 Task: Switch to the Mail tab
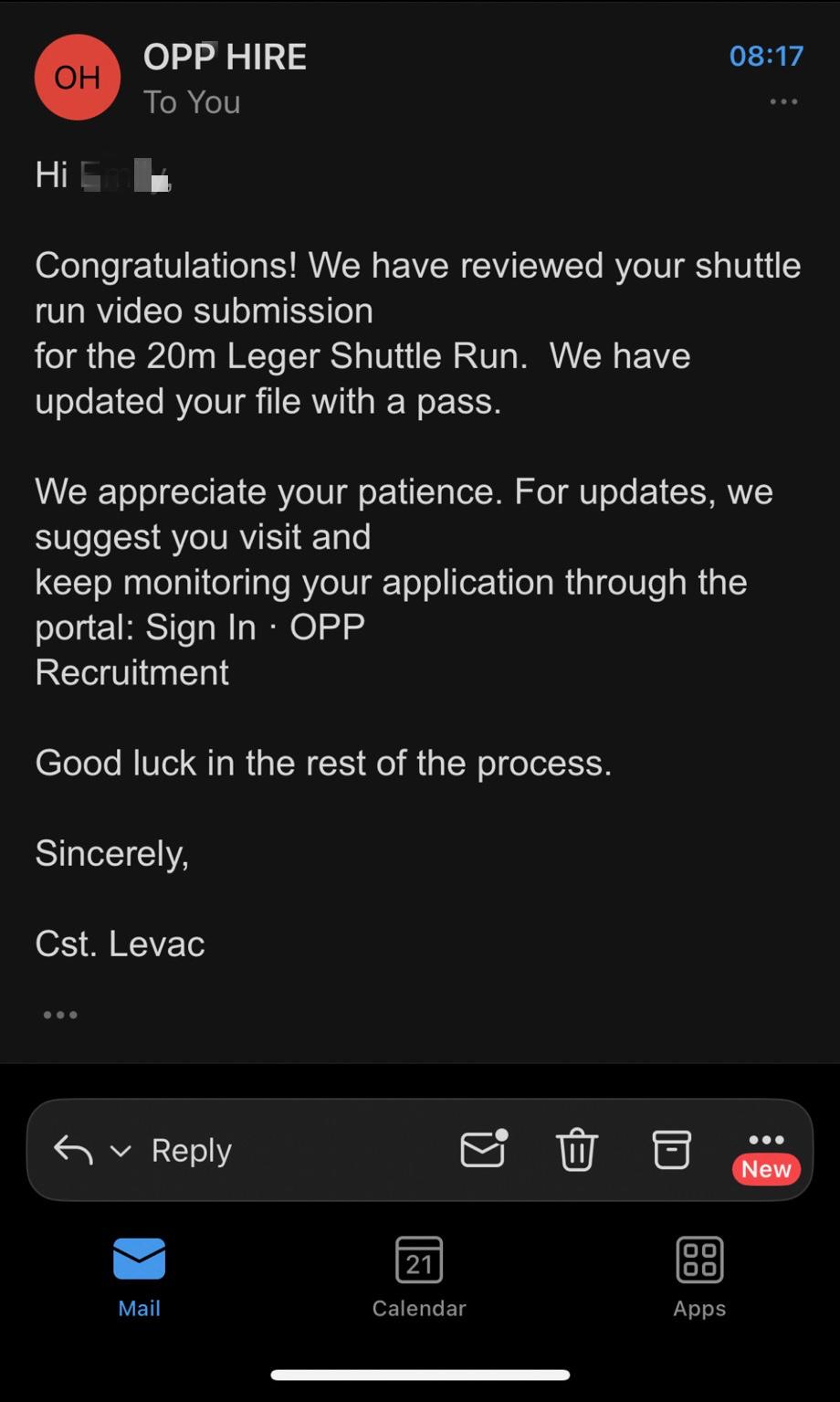139,1276
